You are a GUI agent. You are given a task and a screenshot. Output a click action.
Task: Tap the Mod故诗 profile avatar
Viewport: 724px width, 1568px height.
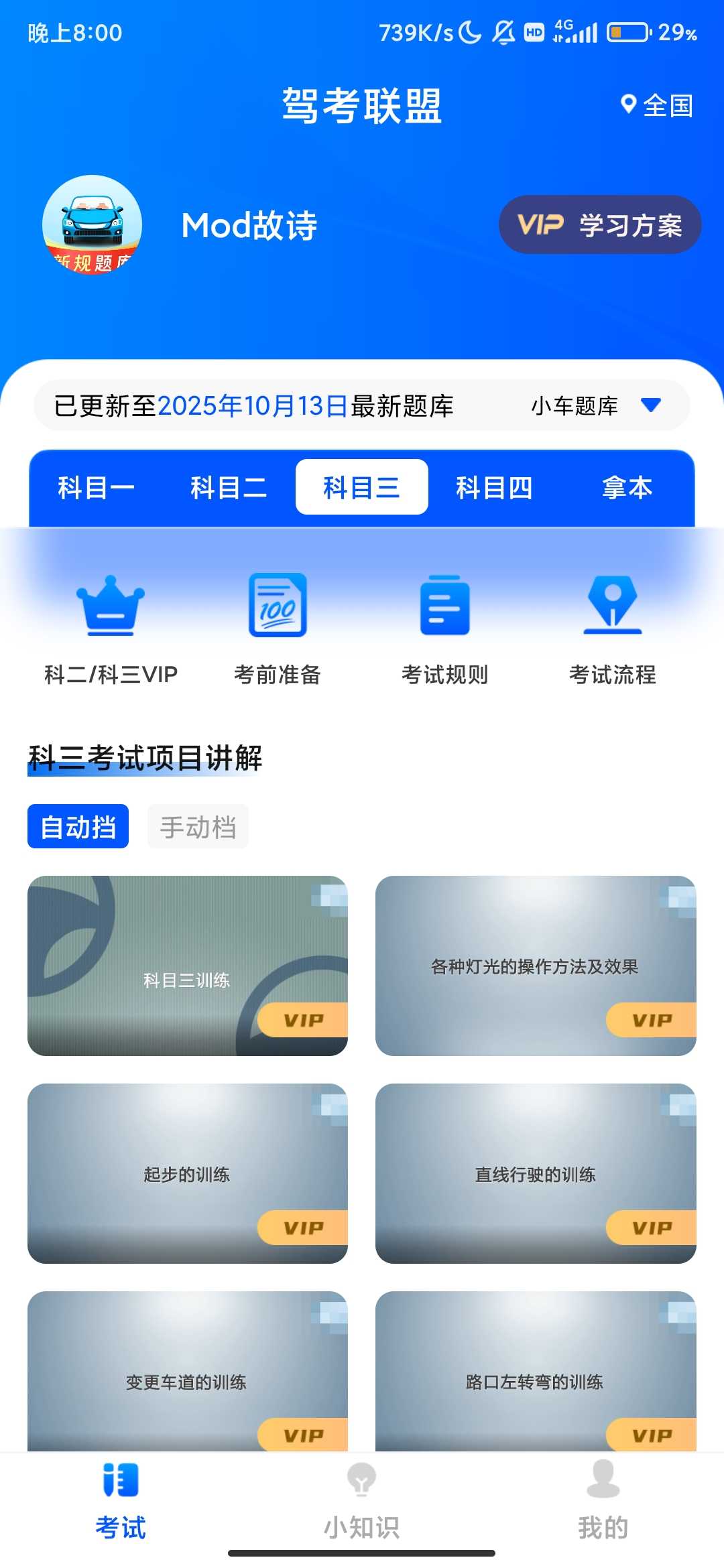92,224
